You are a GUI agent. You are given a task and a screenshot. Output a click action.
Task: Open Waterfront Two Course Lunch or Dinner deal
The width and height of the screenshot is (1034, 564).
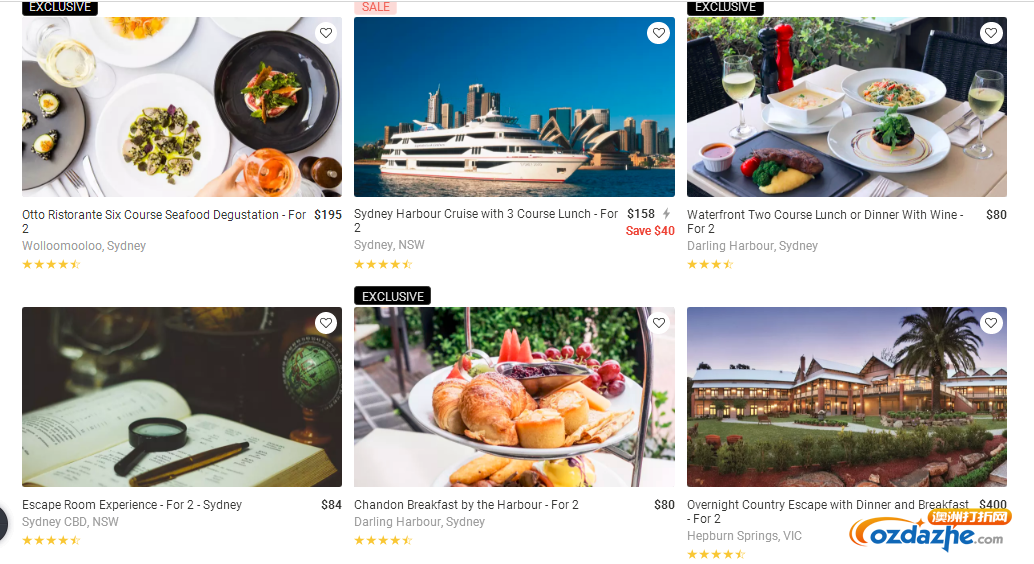pos(824,215)
